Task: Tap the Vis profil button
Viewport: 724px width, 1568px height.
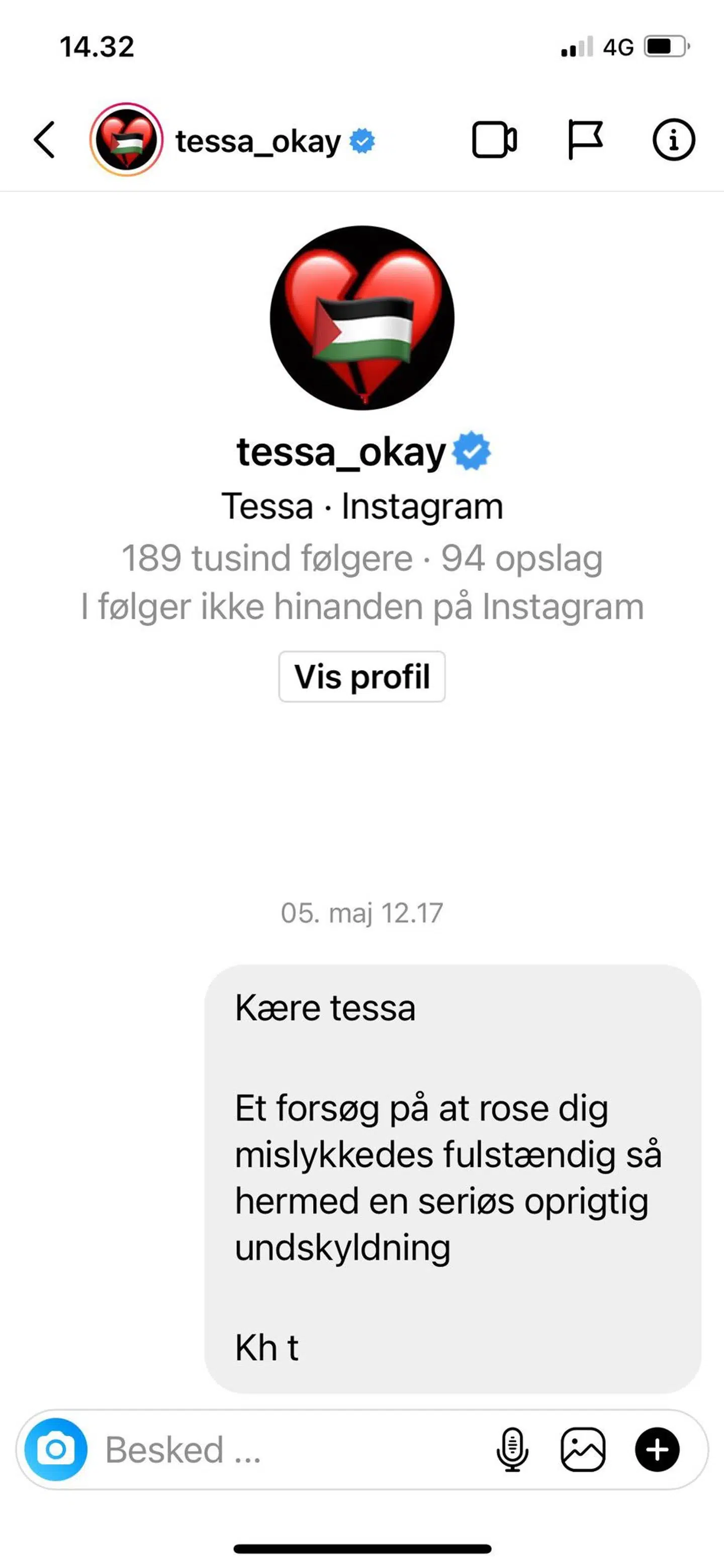Action: (x=362, y=676)
